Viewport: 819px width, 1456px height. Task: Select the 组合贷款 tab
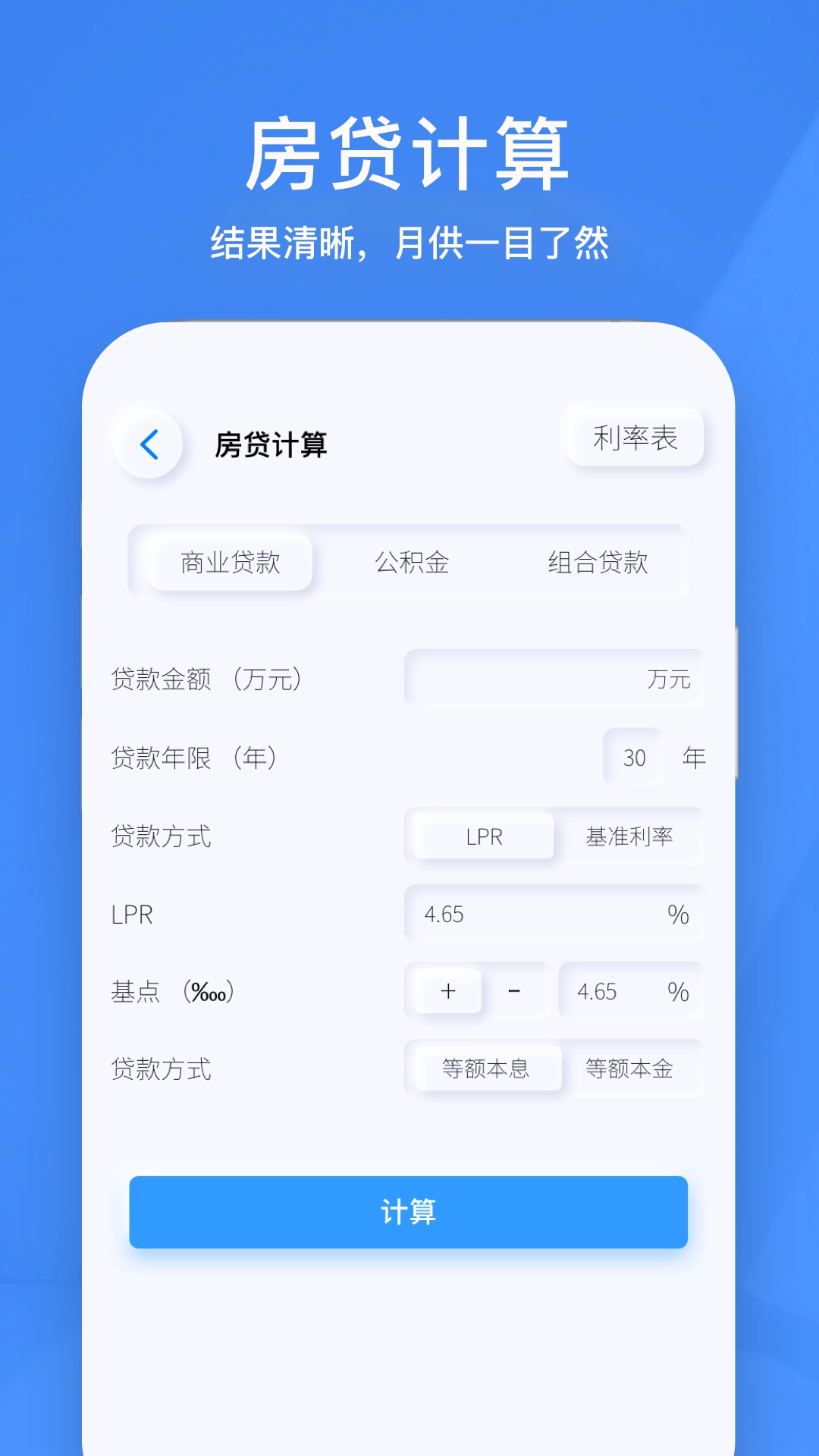pos(597,561)
